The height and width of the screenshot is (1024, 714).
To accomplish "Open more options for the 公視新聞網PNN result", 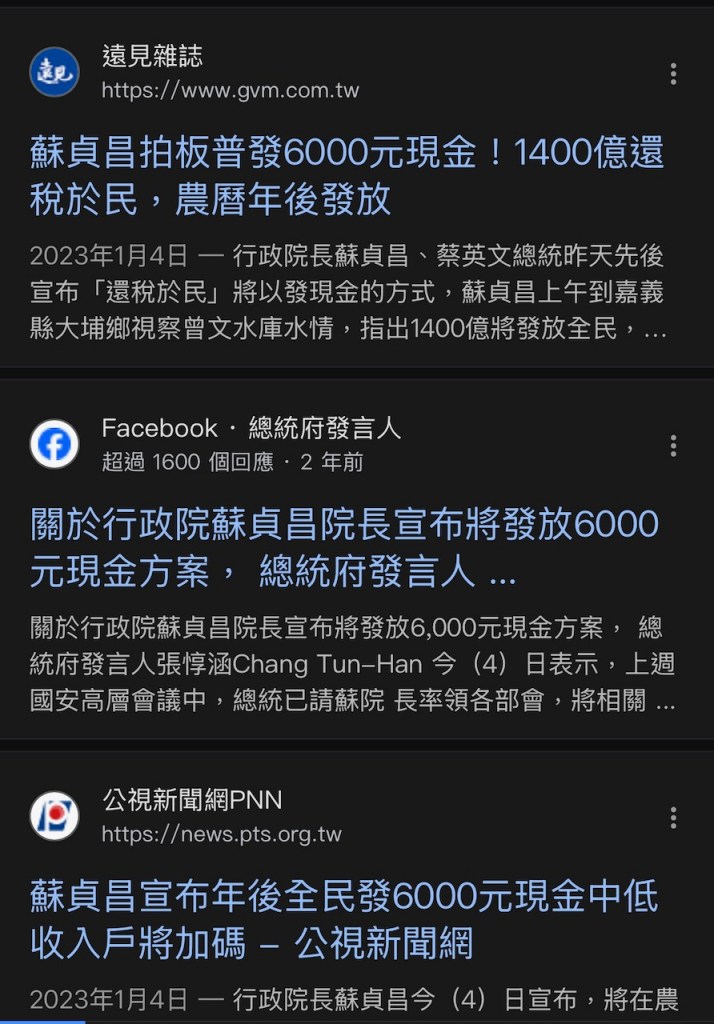I will 673,818.
